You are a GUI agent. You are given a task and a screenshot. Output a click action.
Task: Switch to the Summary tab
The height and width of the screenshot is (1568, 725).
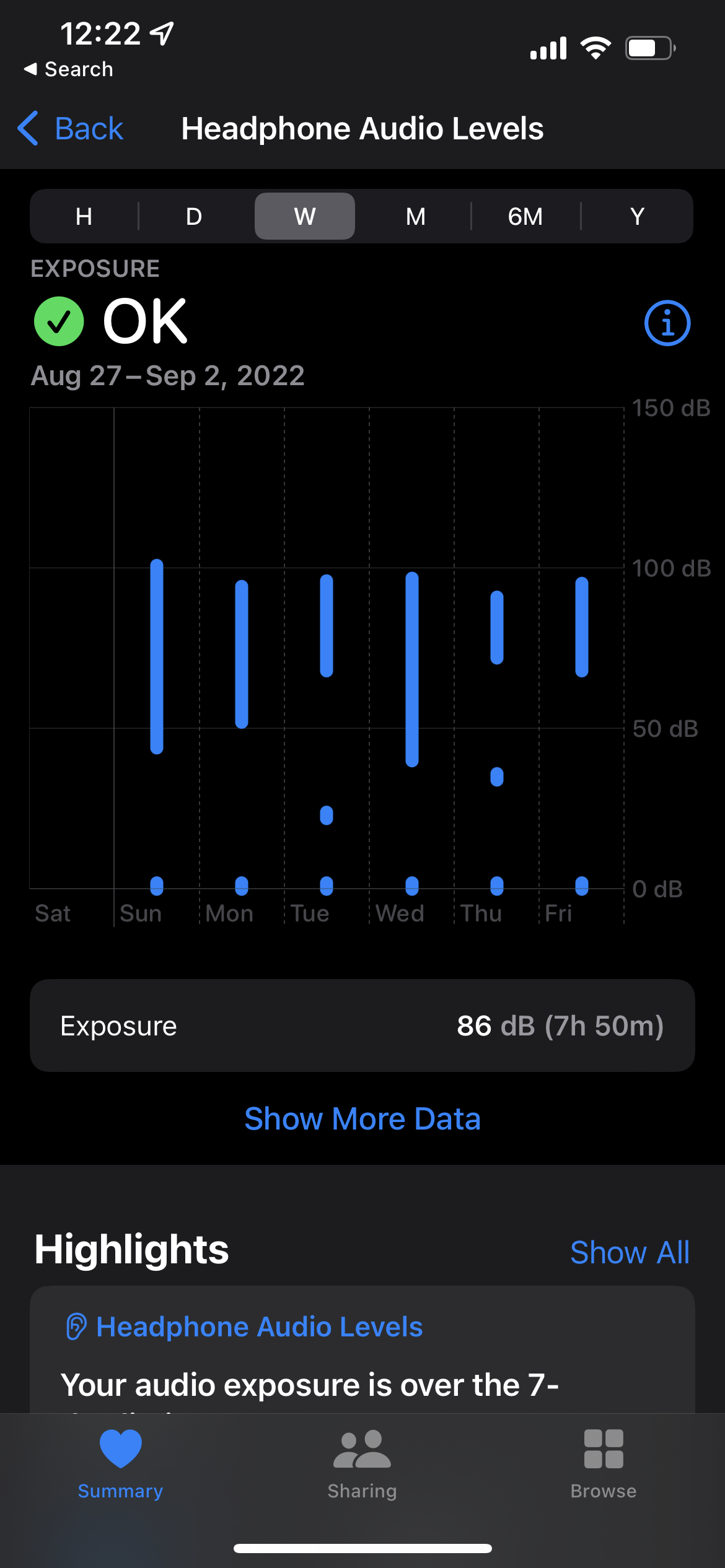pyautogui.click(x=121, y=1463)
